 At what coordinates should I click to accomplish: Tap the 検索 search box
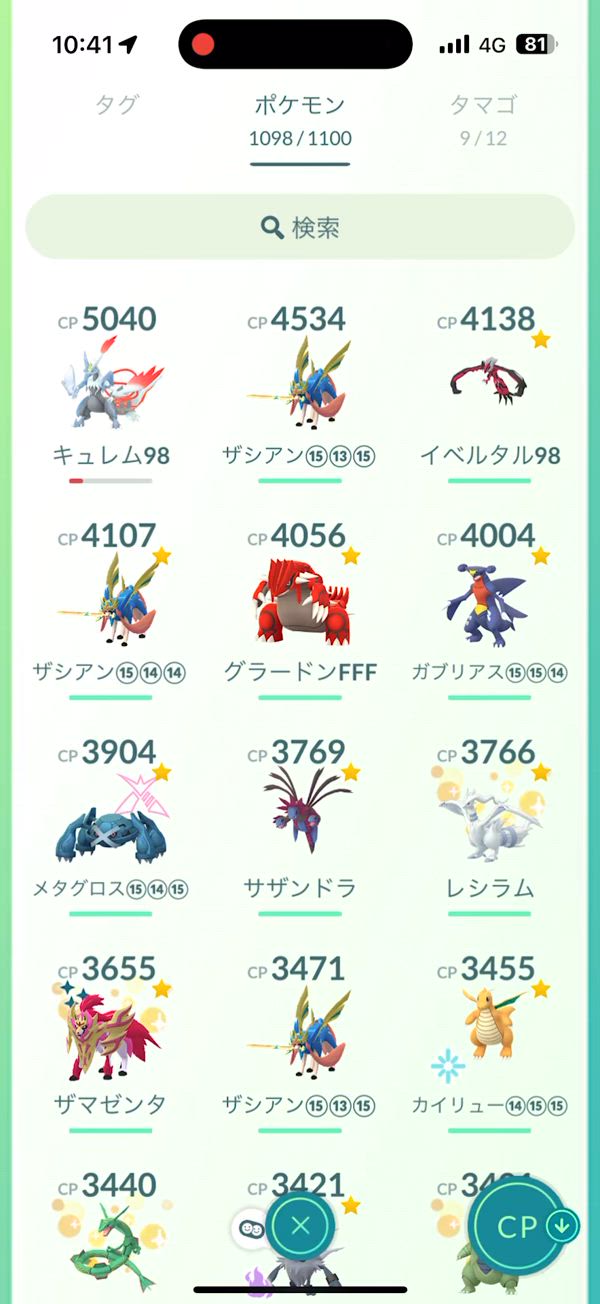(x=300, y=227)
